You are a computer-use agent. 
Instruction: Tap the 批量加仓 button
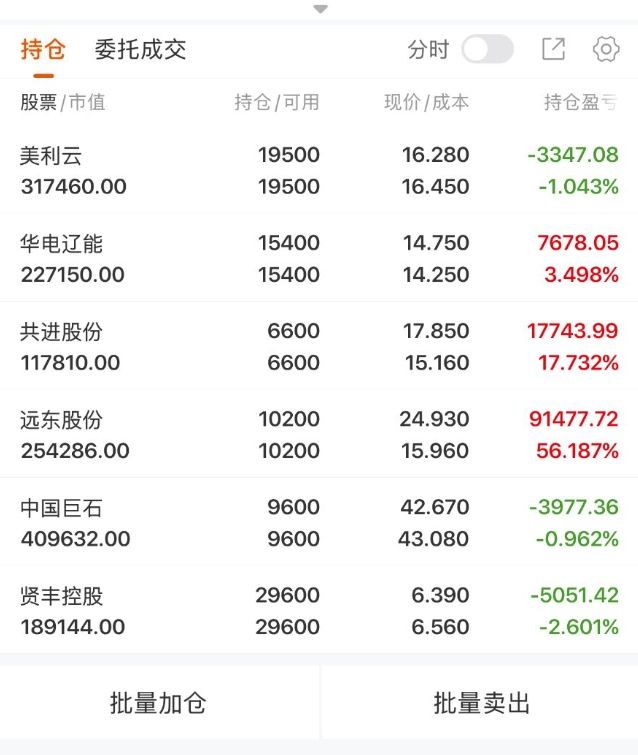click(159, 703)
